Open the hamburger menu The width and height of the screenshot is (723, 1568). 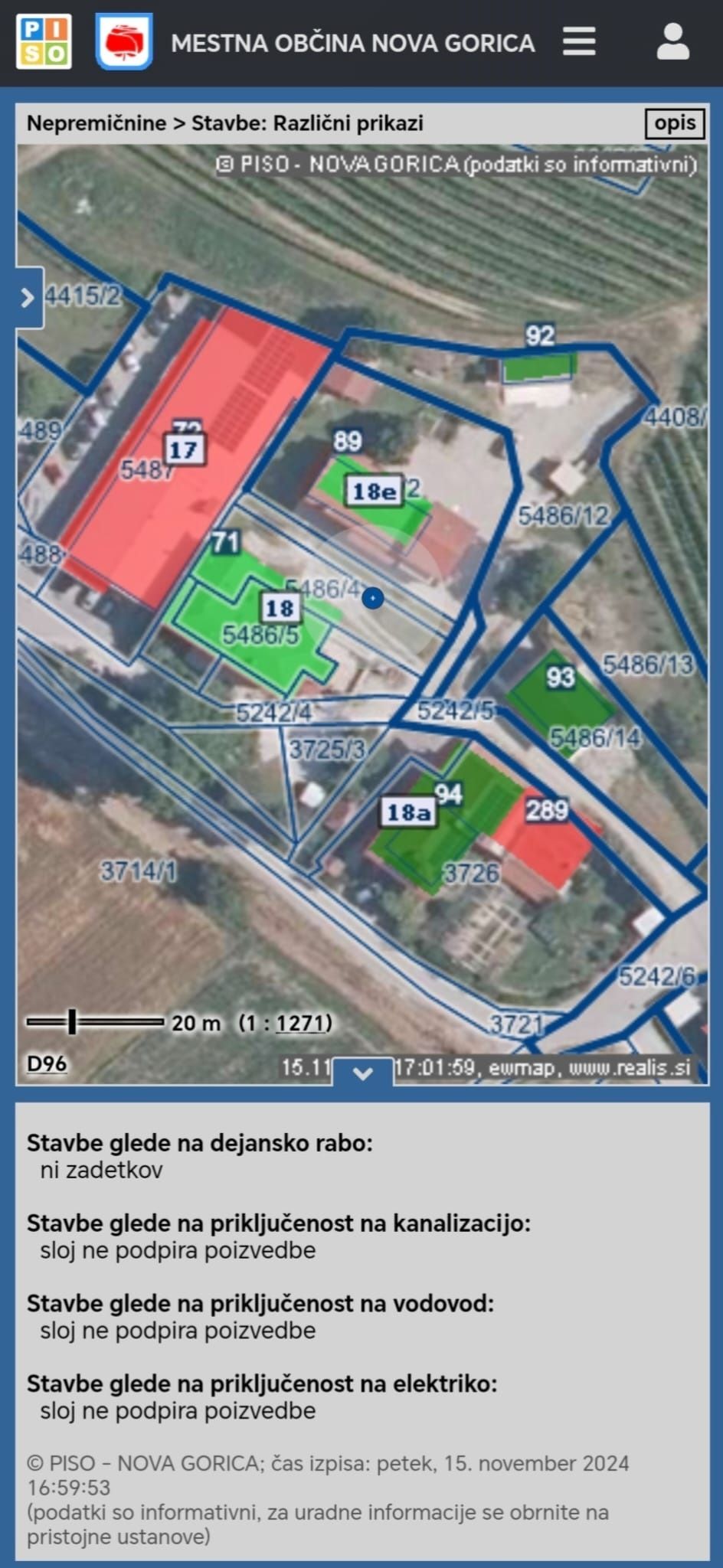click(x=579, y=42)
